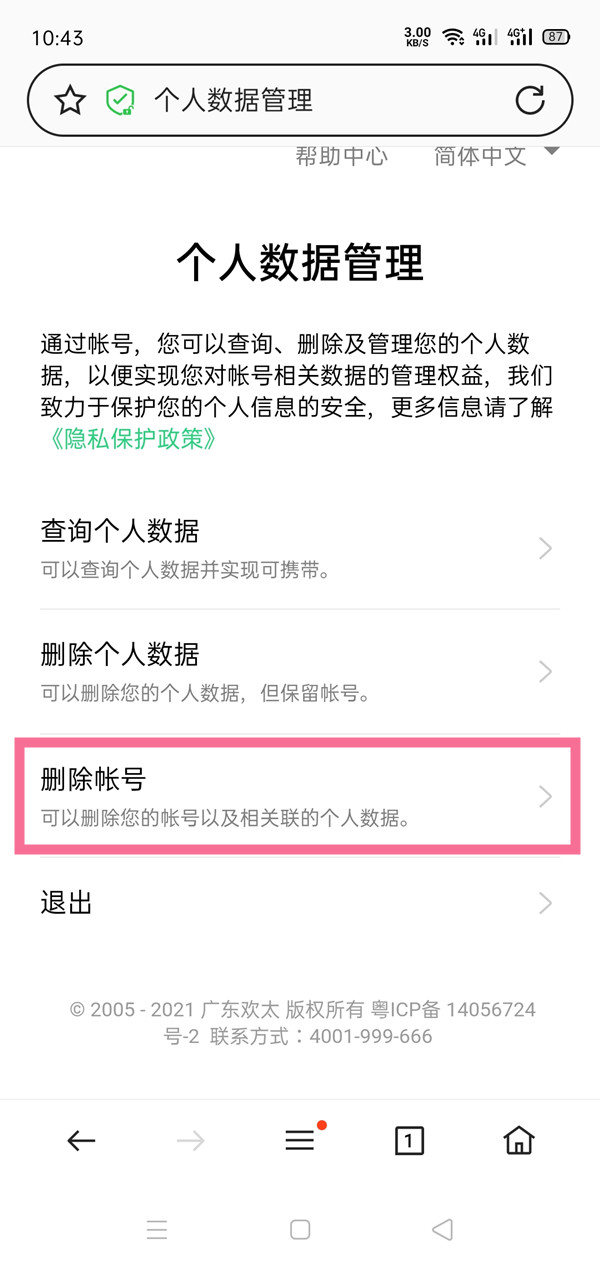Open 删除个人数据 row

[300, 671]
